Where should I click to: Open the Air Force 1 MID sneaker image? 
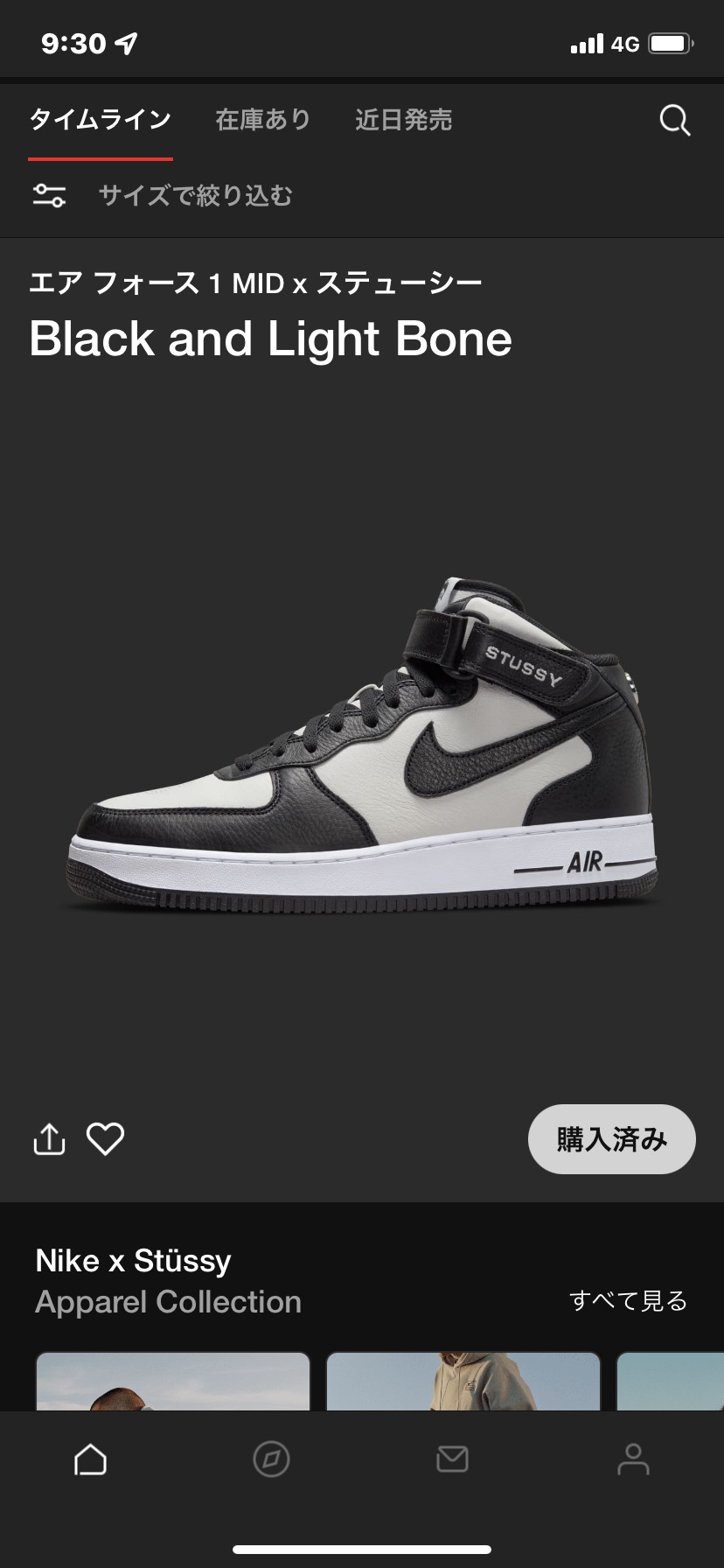pyautogui.click(x=362, y=745)
